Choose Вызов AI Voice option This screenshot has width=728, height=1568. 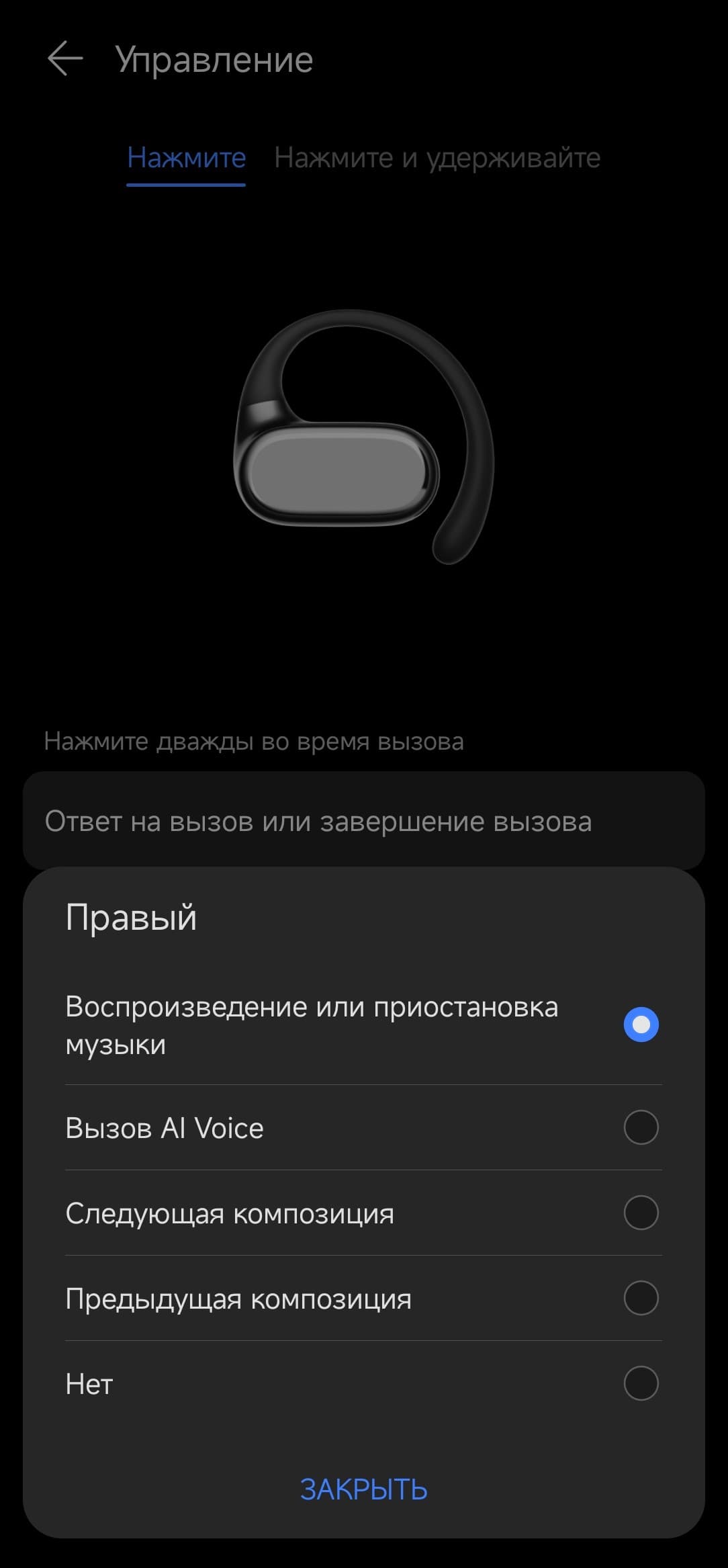[640, 1127]
